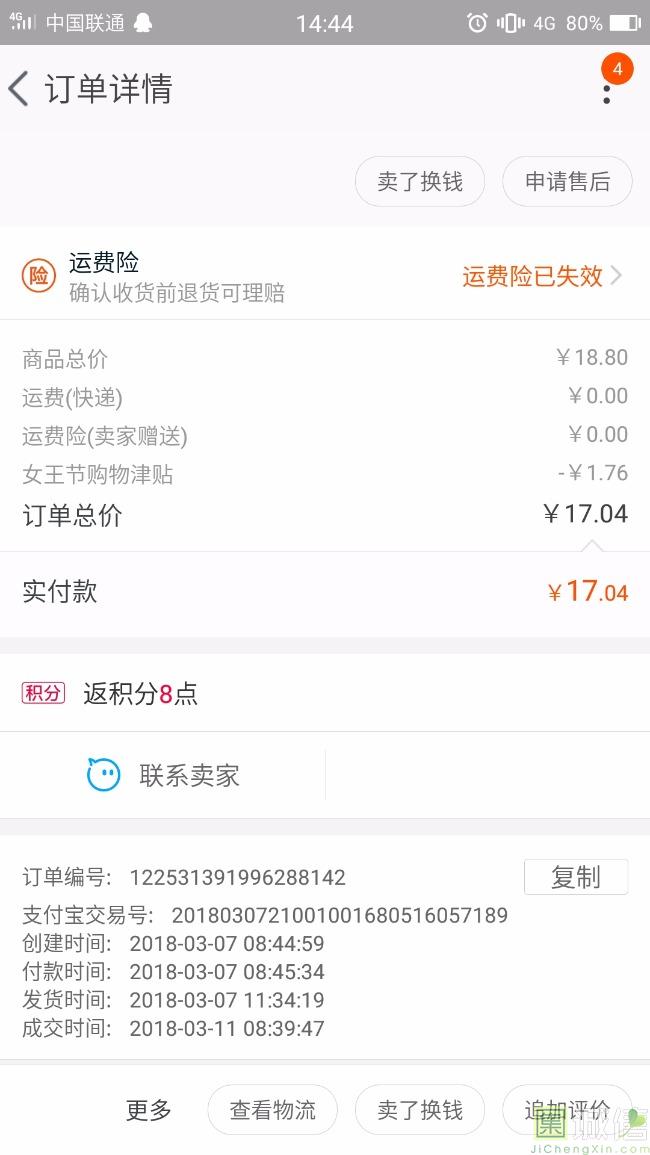Copy the order number with 复制
Viewport: 650px width, 1155px height.
pyautogui.click(x=576, y=877)
